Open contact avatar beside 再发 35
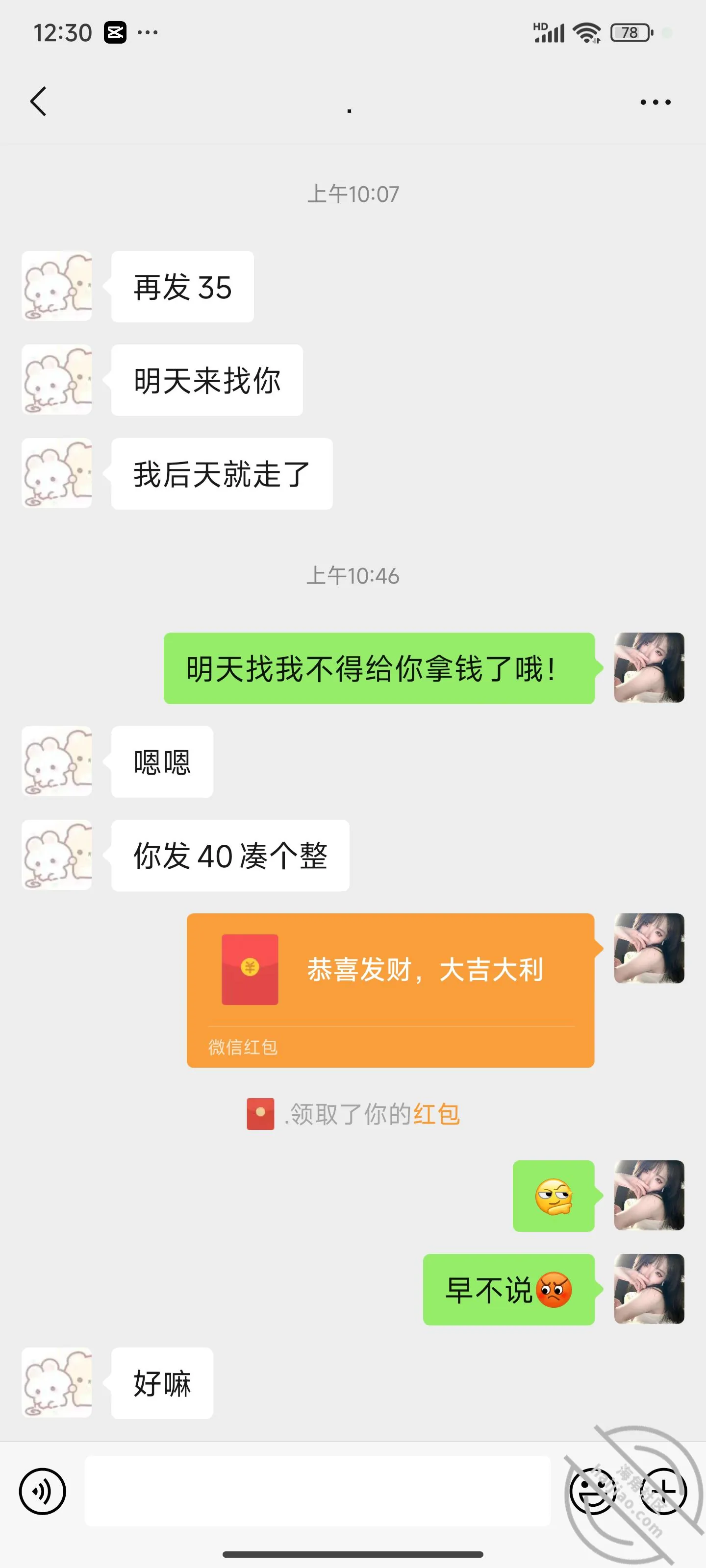 [x=57, y=286]
